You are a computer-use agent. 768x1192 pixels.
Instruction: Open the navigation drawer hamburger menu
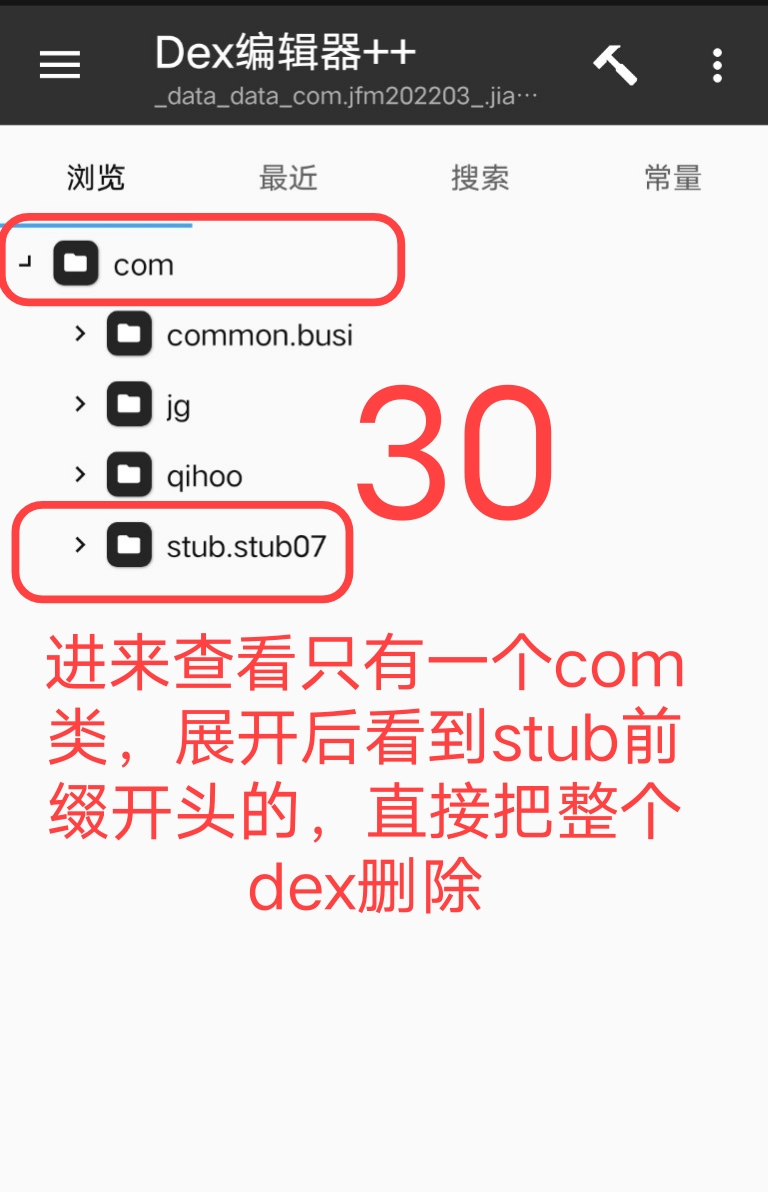tap(59, 65)
